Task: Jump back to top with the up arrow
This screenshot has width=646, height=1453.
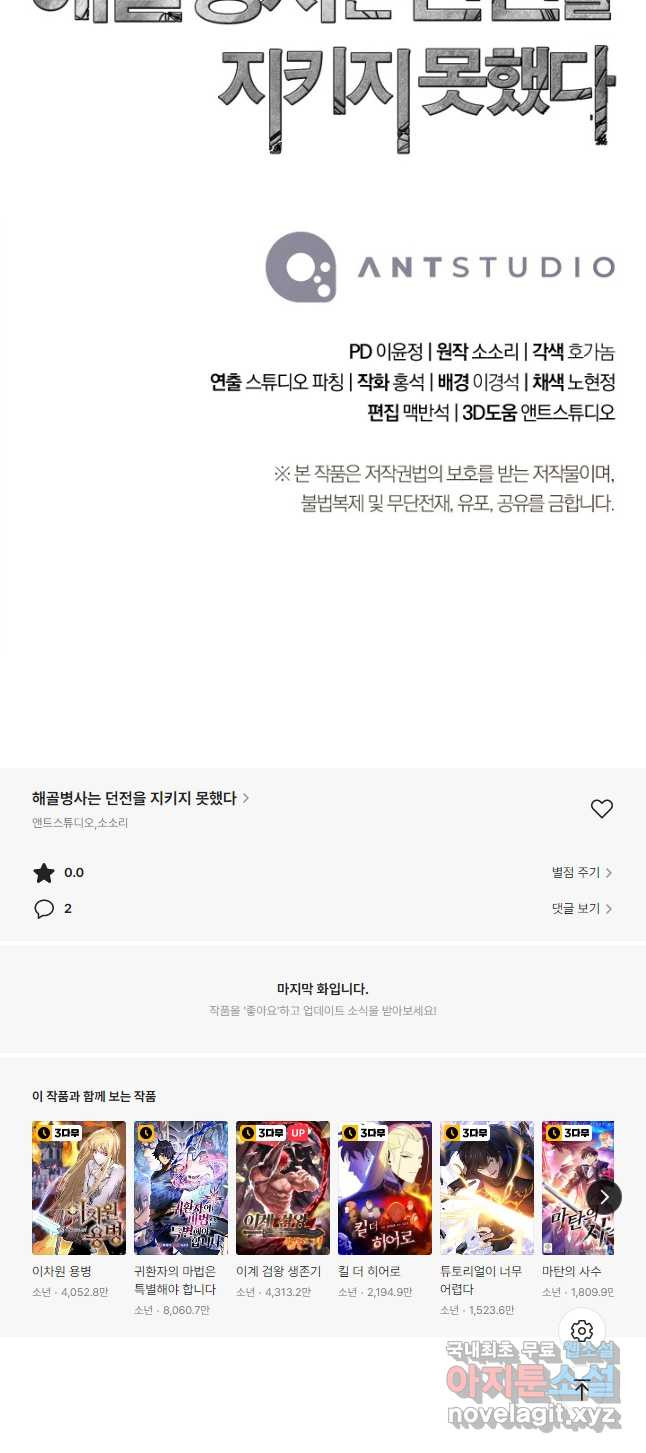Action: 582,1389
